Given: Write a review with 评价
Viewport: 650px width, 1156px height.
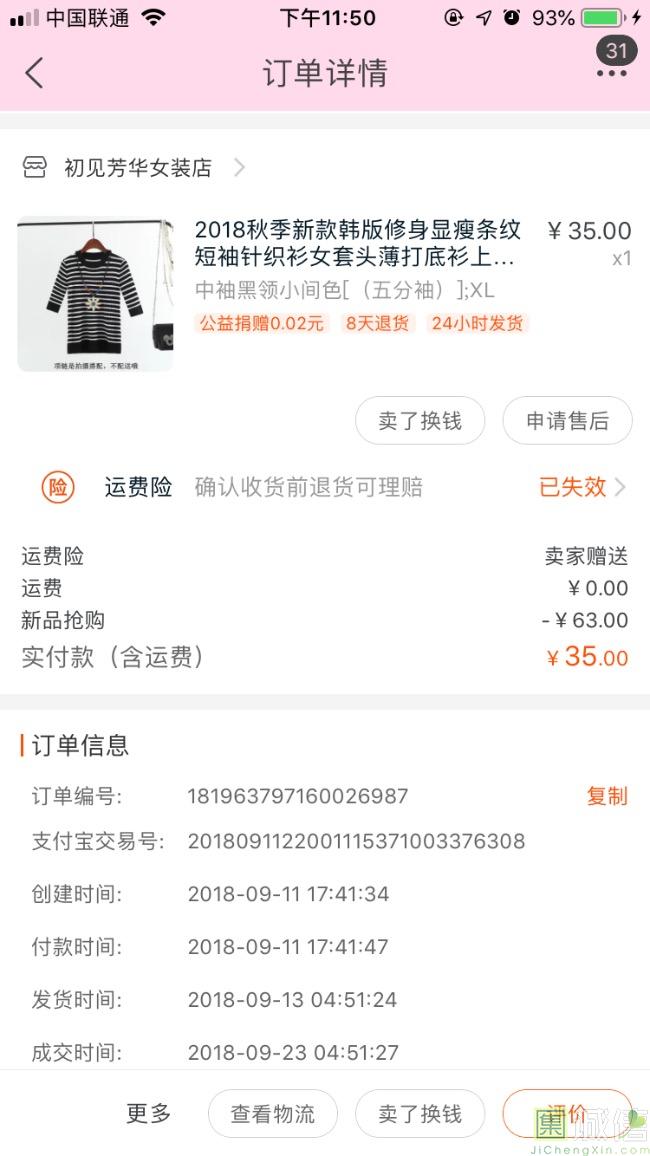Looking at the screenshot, I should click(566, 1113).
